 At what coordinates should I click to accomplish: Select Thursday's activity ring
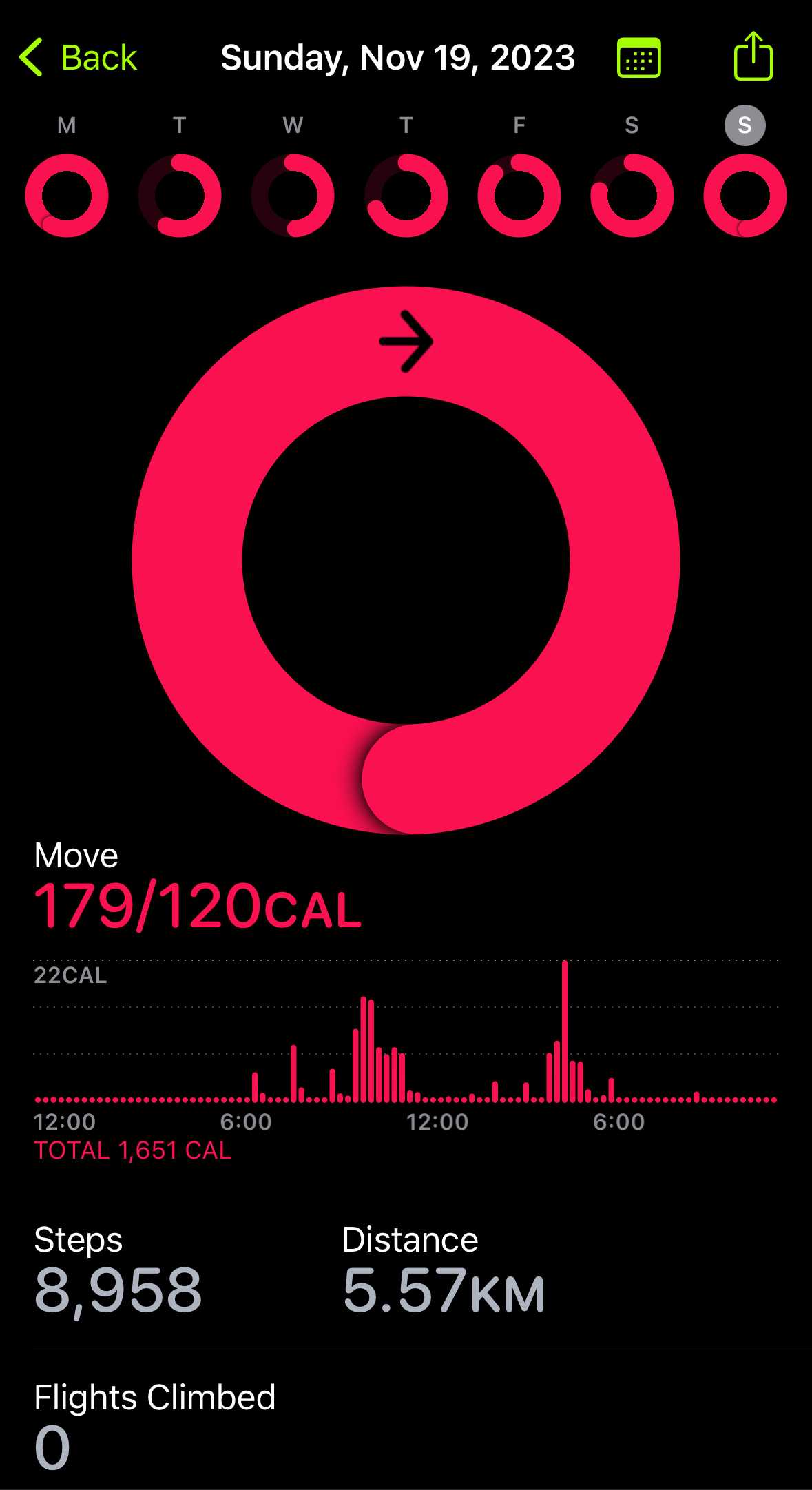point(406,196)
